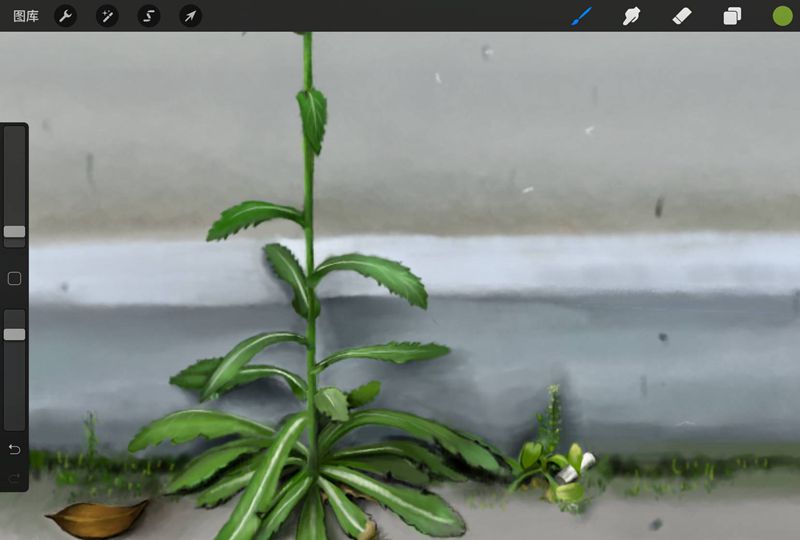Undo the last stroke

pos(14,449)
